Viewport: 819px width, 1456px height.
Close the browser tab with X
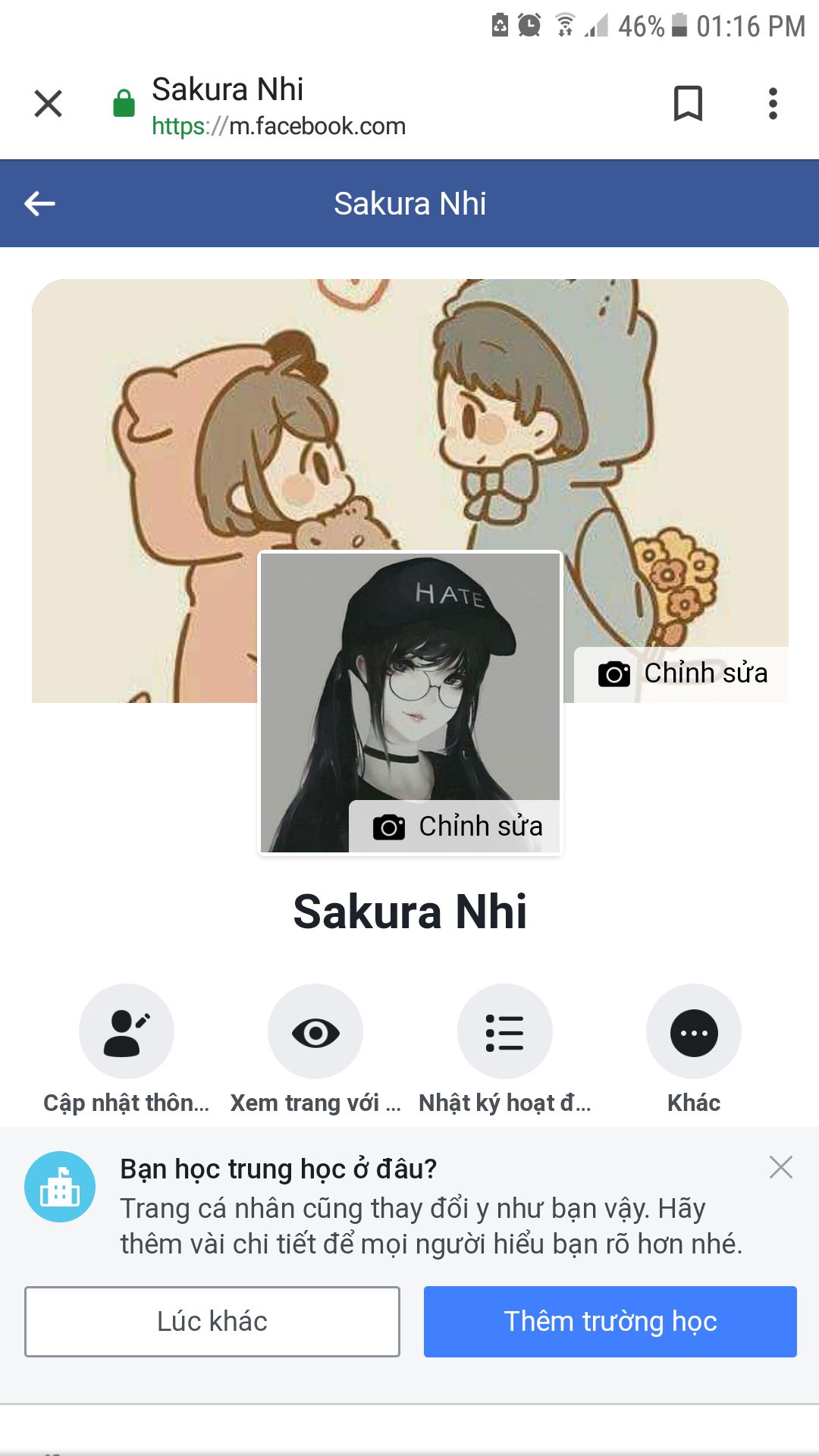pyautogui.click(x=48, y=104)
